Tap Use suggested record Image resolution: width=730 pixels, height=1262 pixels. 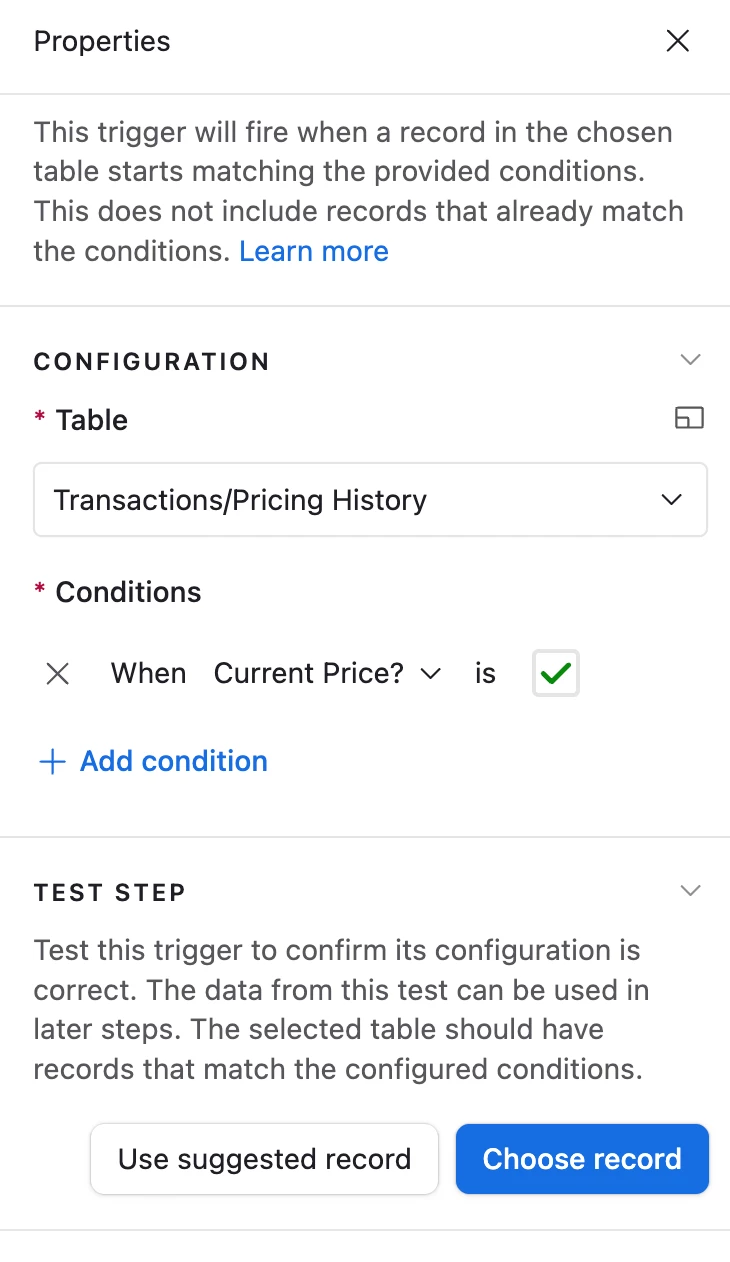pyautogui.click(x=265, y=1159)
